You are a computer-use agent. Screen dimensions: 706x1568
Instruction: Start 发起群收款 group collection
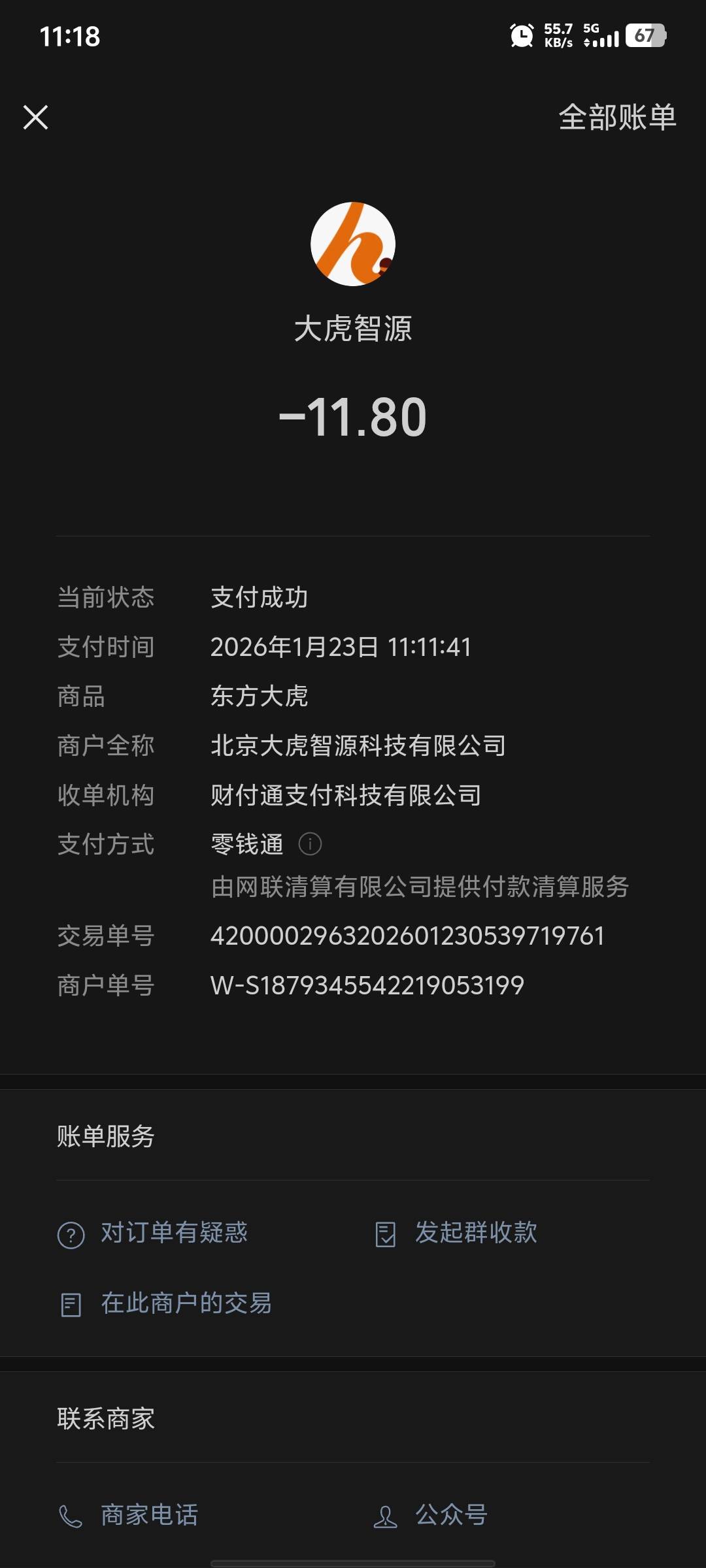click(x=456, y=1233)
